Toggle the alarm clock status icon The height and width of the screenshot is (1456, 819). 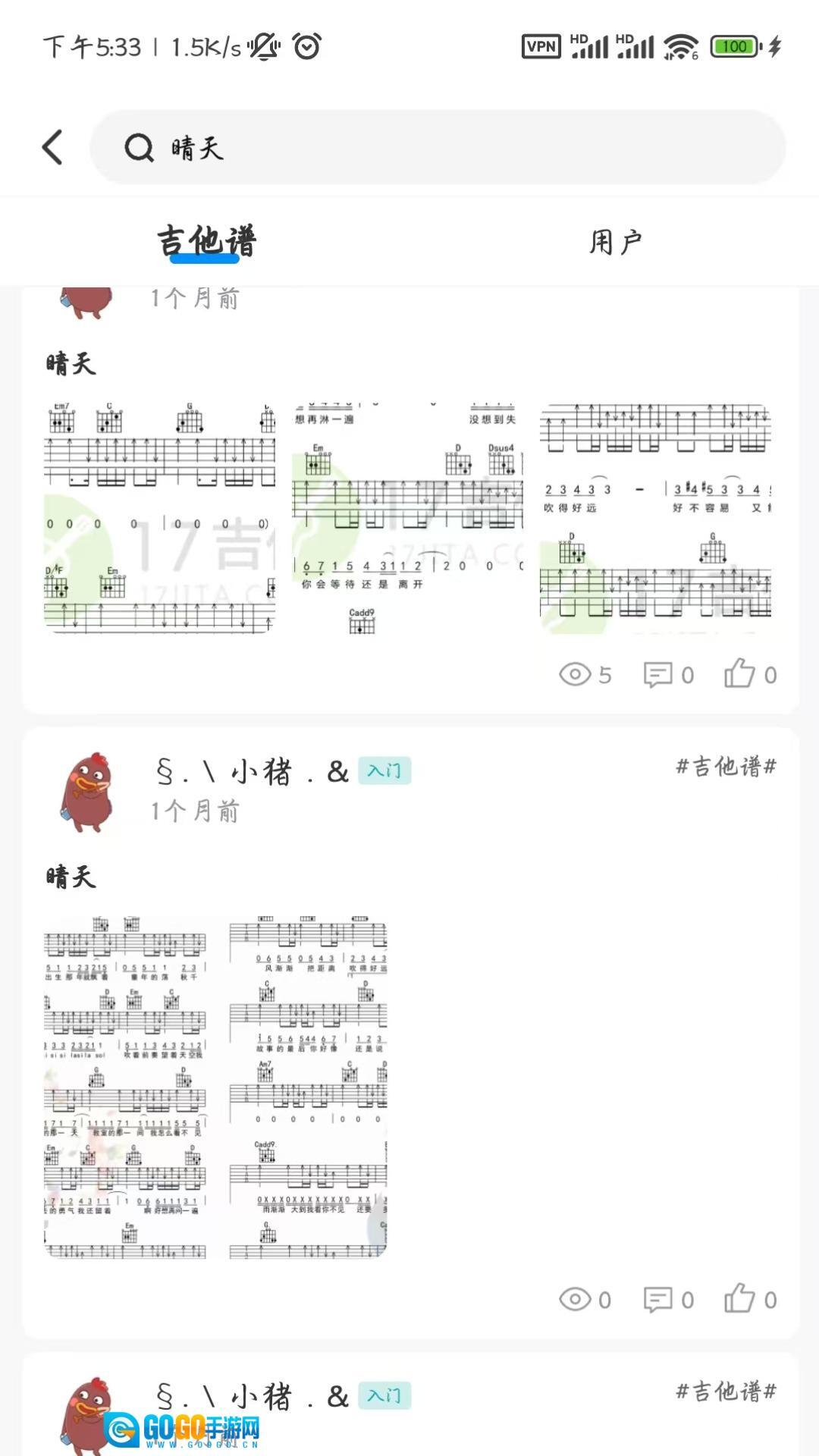[x=305, y=45]
